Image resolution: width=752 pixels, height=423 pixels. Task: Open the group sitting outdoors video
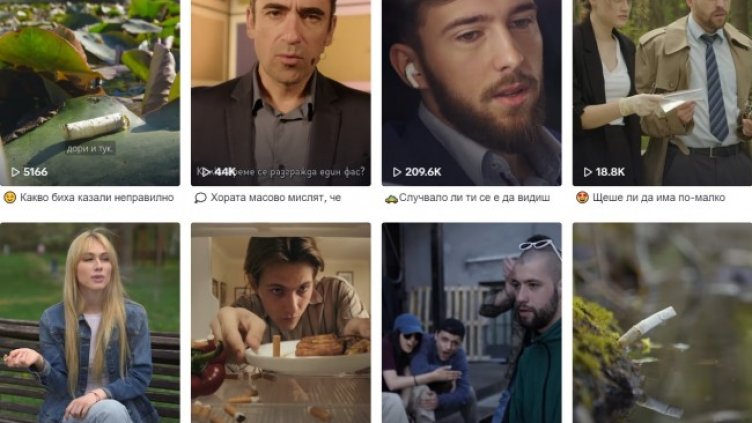471,322
